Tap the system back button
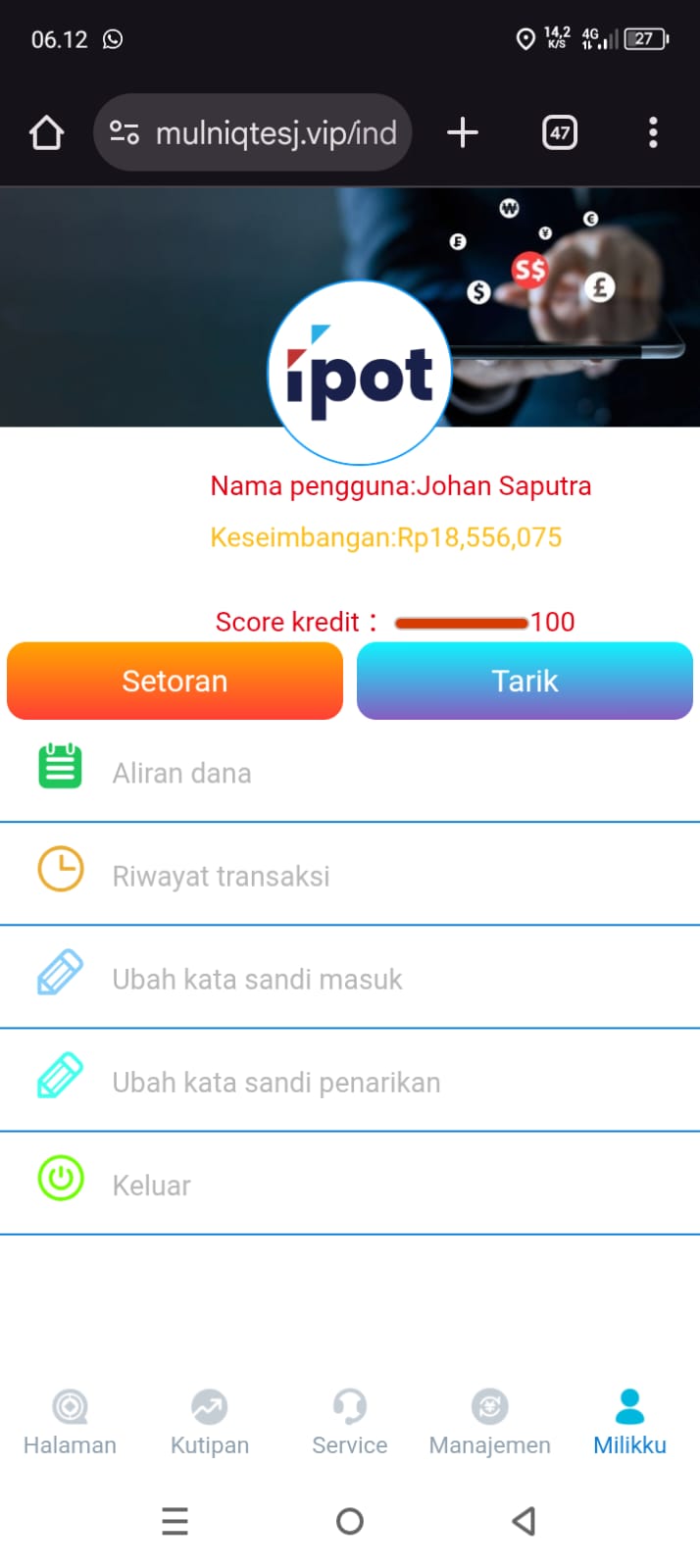Screen dimensions: 700x1568 [524, 1521]
